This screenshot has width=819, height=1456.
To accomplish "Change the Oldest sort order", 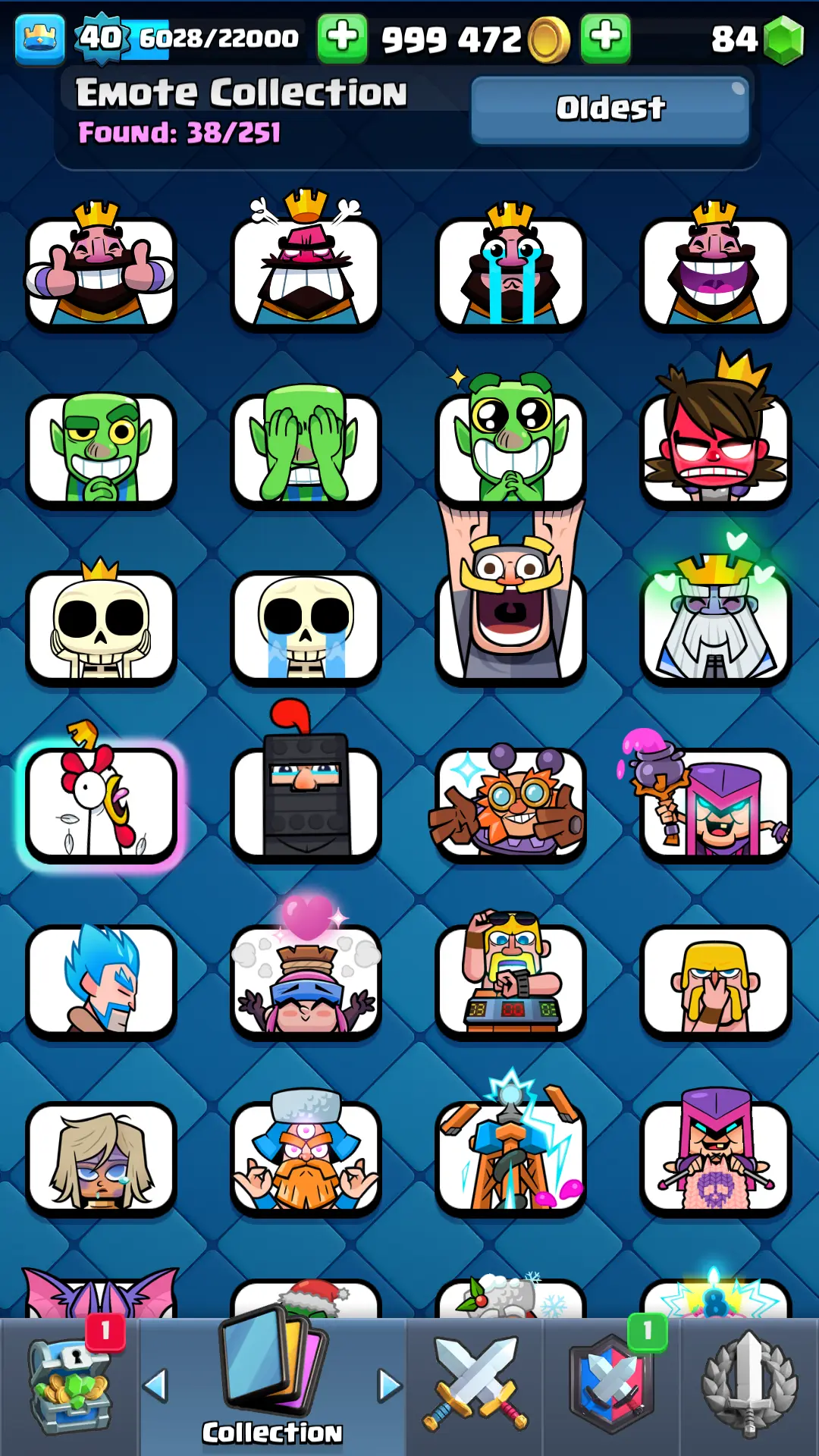I will (x=610, y=109).
